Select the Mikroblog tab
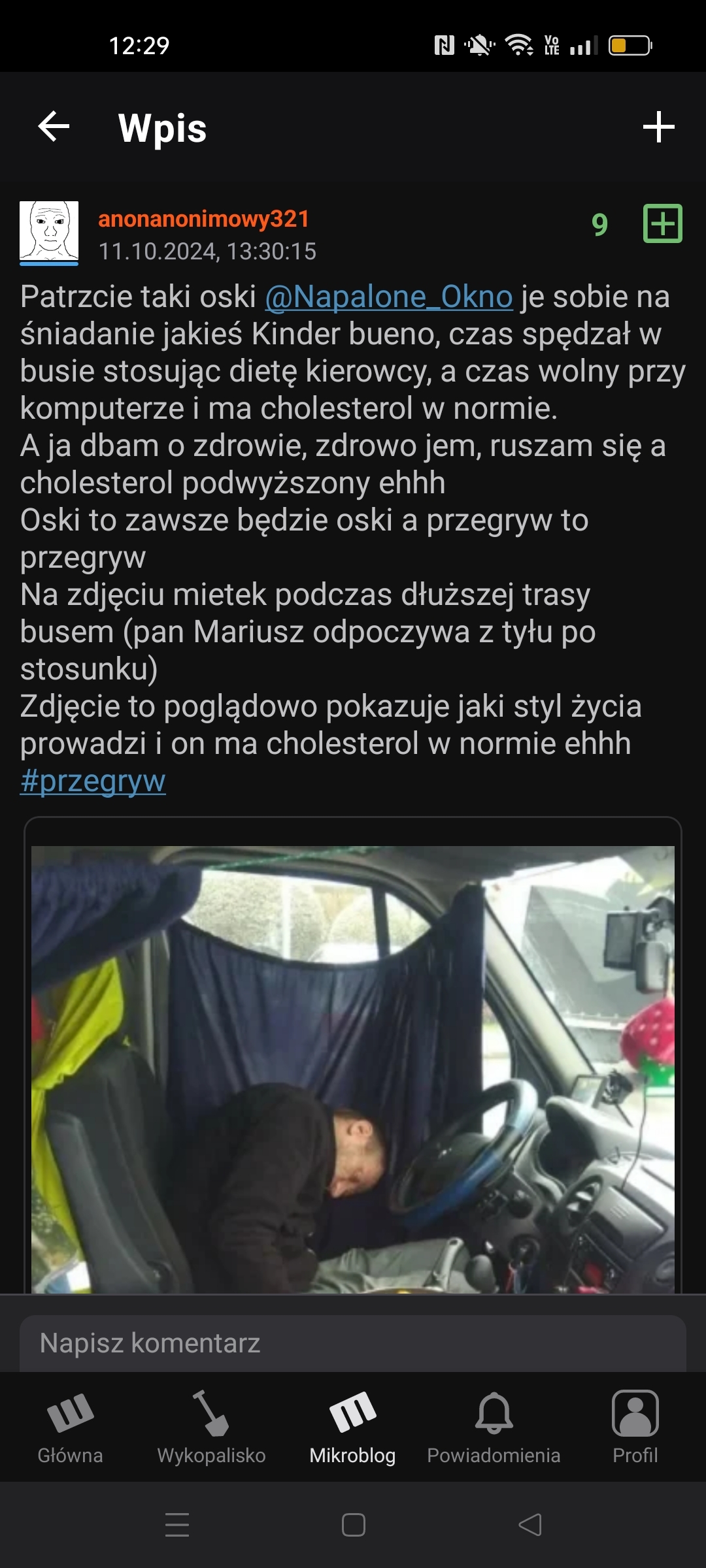706x1568 pixels. click(x=352, y=1427)
